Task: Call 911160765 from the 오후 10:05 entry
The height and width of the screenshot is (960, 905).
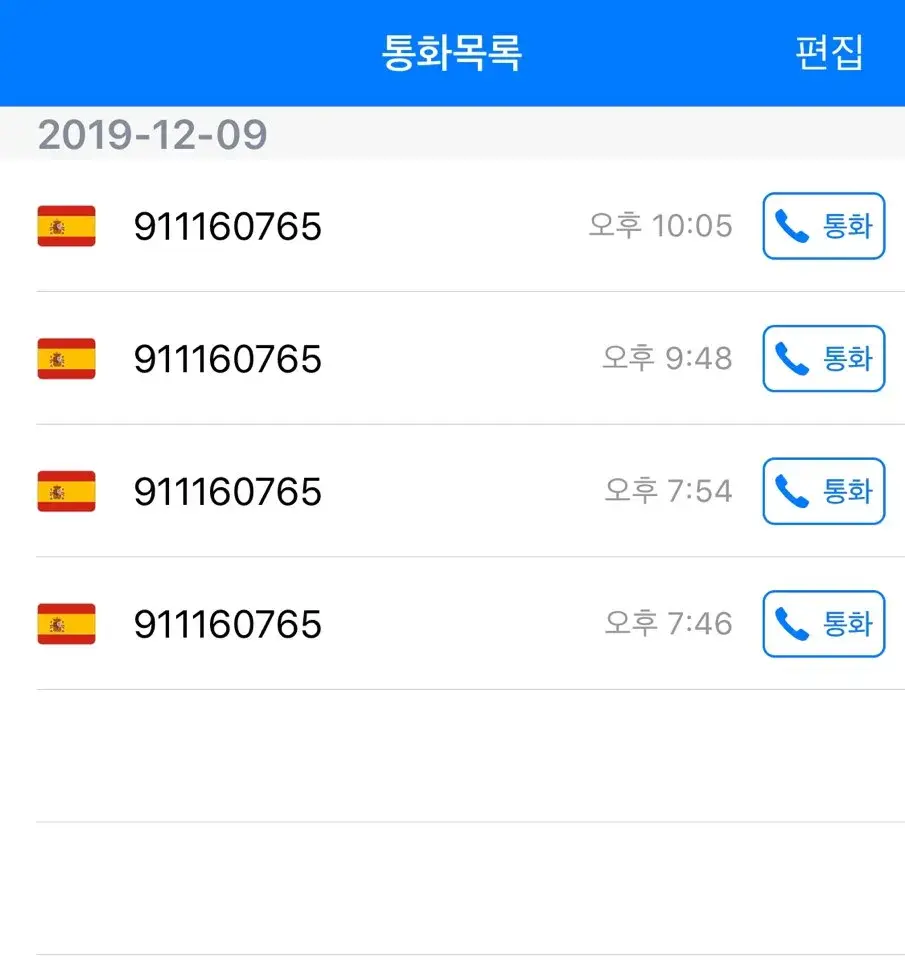Action: coord(823,226)
